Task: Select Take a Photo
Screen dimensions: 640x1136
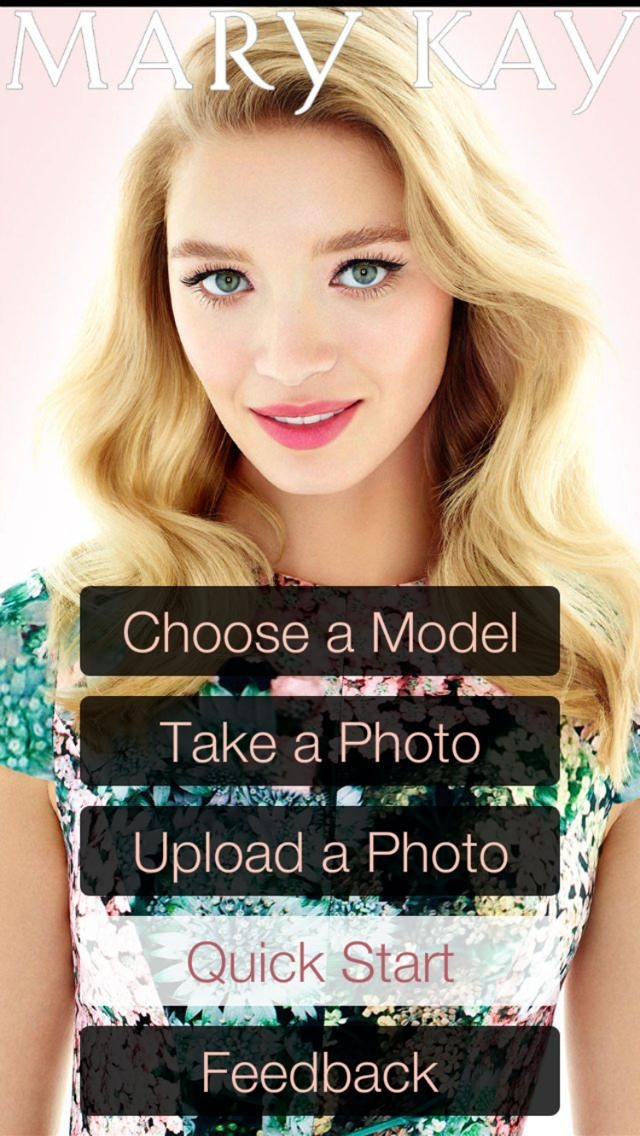Action: point(320,741)
